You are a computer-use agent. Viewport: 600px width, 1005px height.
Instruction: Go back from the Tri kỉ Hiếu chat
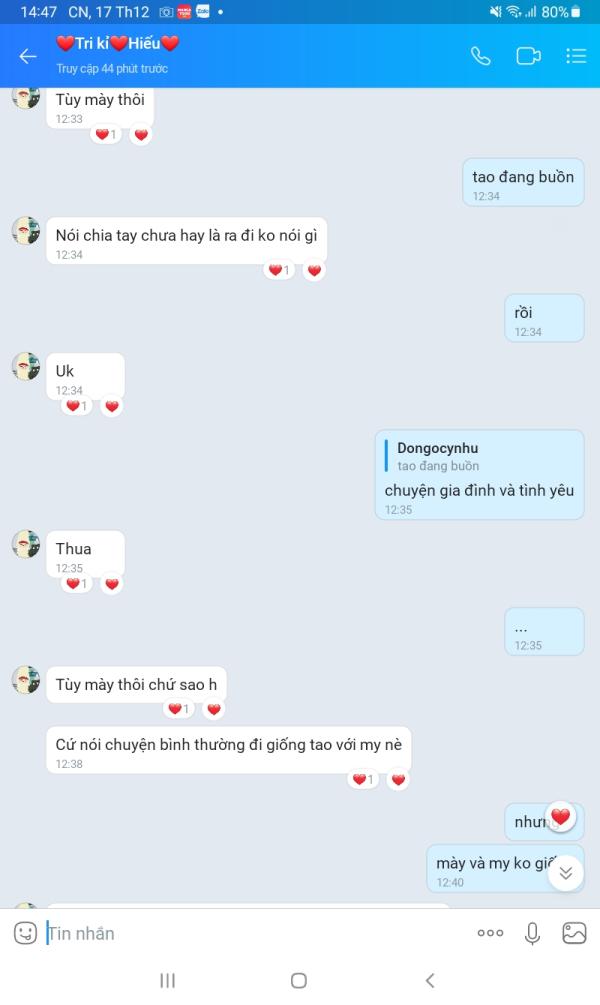(28, 56)
